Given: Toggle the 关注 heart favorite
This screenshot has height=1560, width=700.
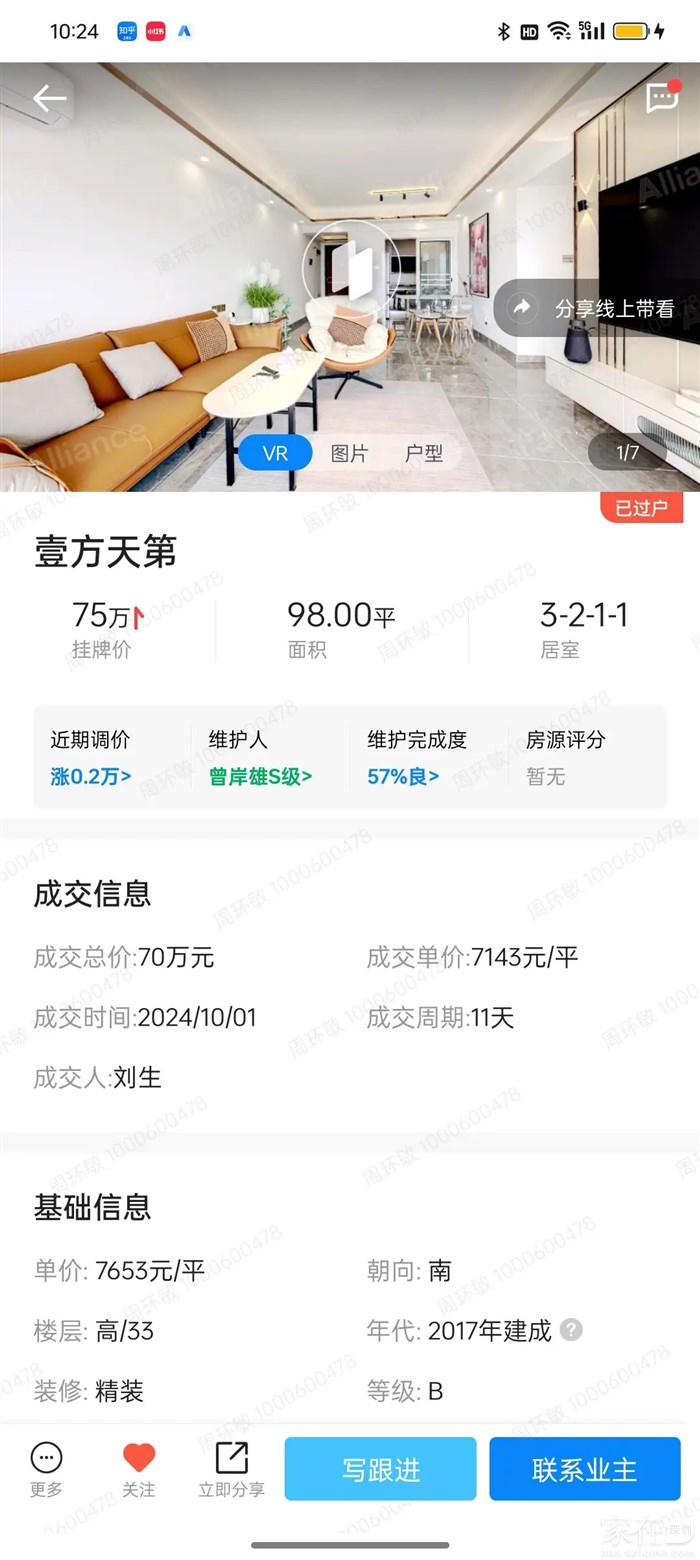Looking at the screenshot, I should [x=139, y=1469].
